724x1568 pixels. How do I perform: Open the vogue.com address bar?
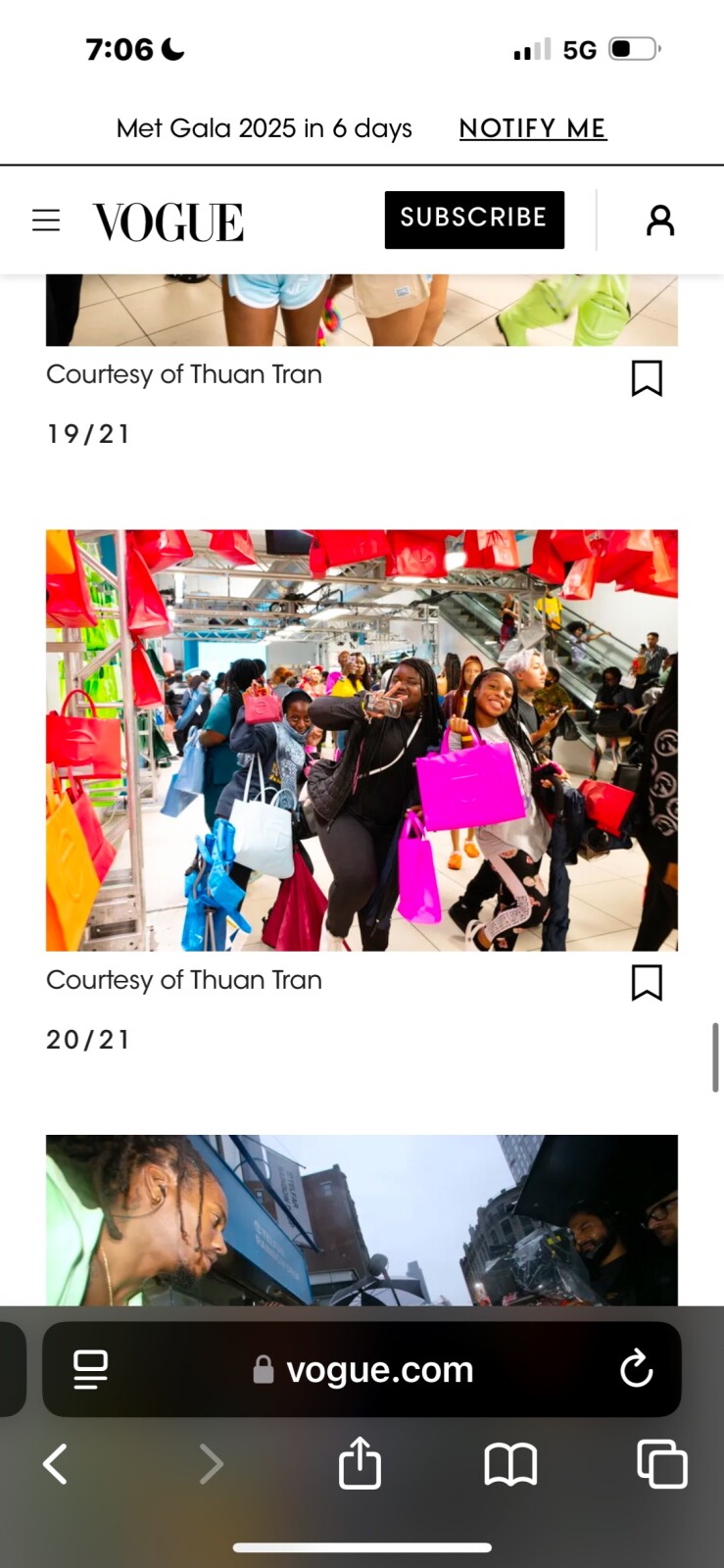click(x=380, y=1369)
